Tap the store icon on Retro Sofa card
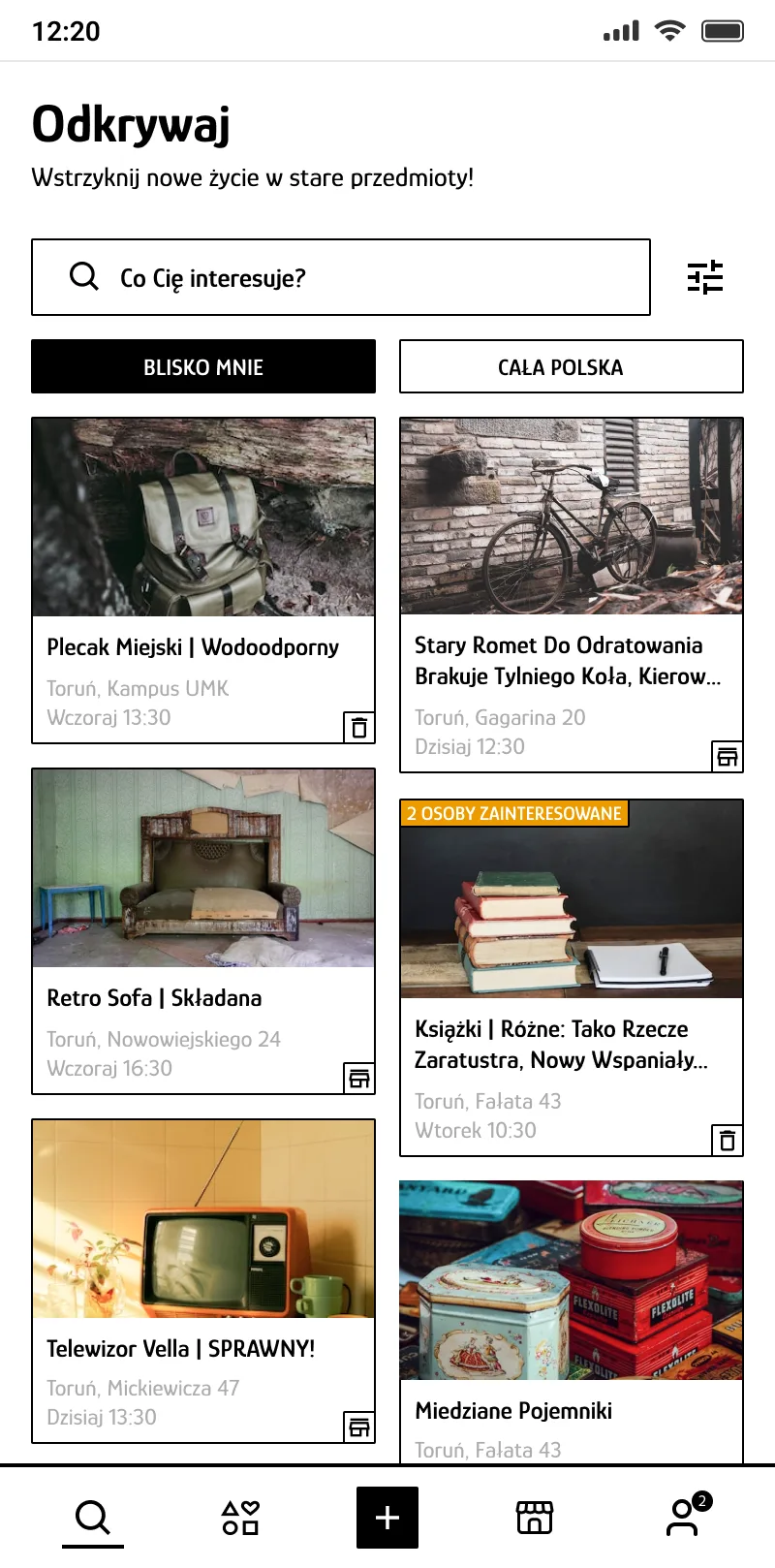The image size is (775, 1568). pos(359,1078)
